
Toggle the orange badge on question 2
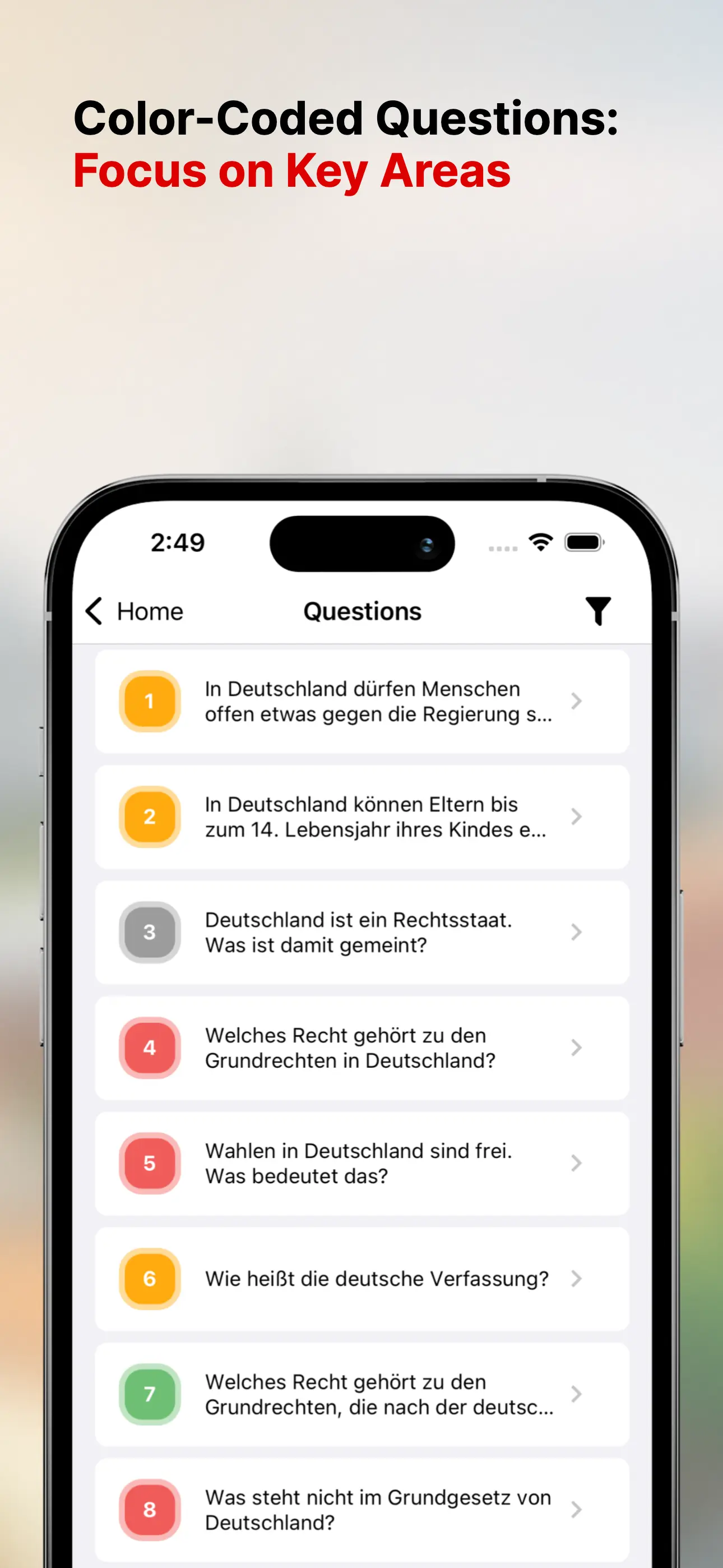click(x=149, y=817)
